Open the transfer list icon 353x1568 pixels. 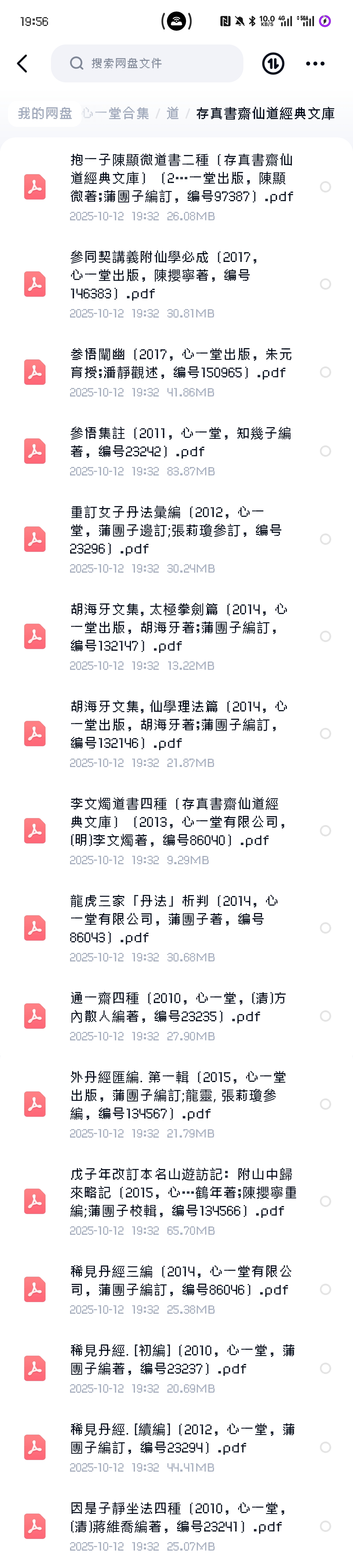click(273, 63)
